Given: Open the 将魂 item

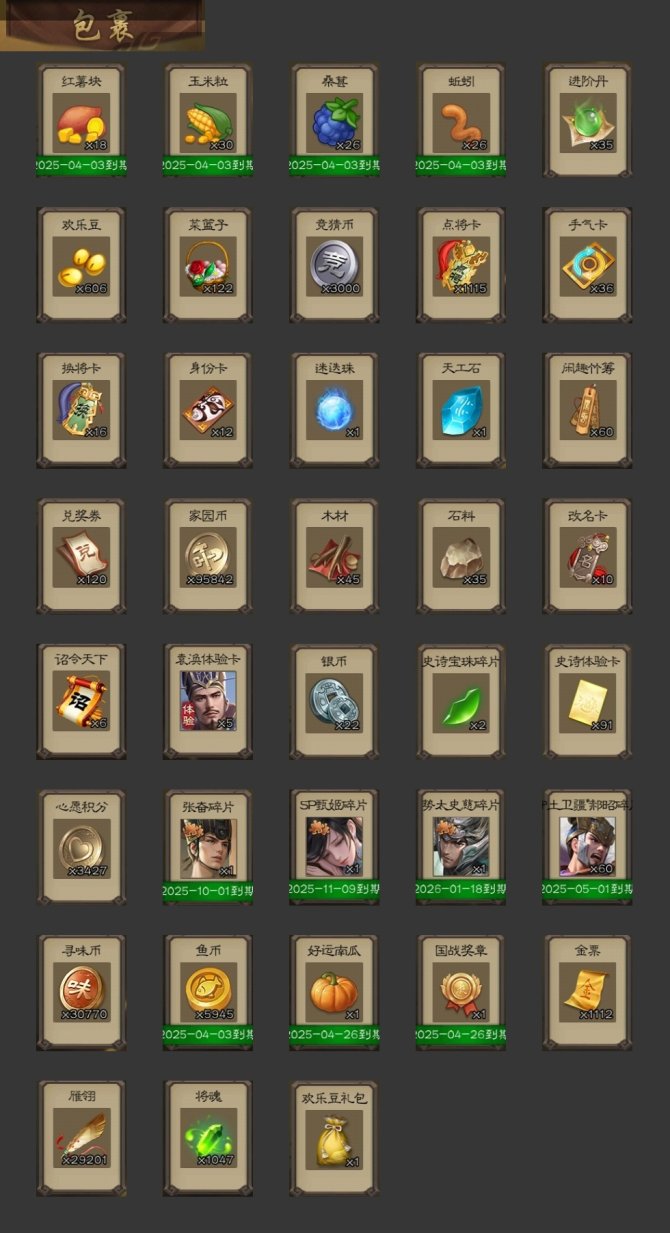Looking at the screenshot, I should [208, 1138].
